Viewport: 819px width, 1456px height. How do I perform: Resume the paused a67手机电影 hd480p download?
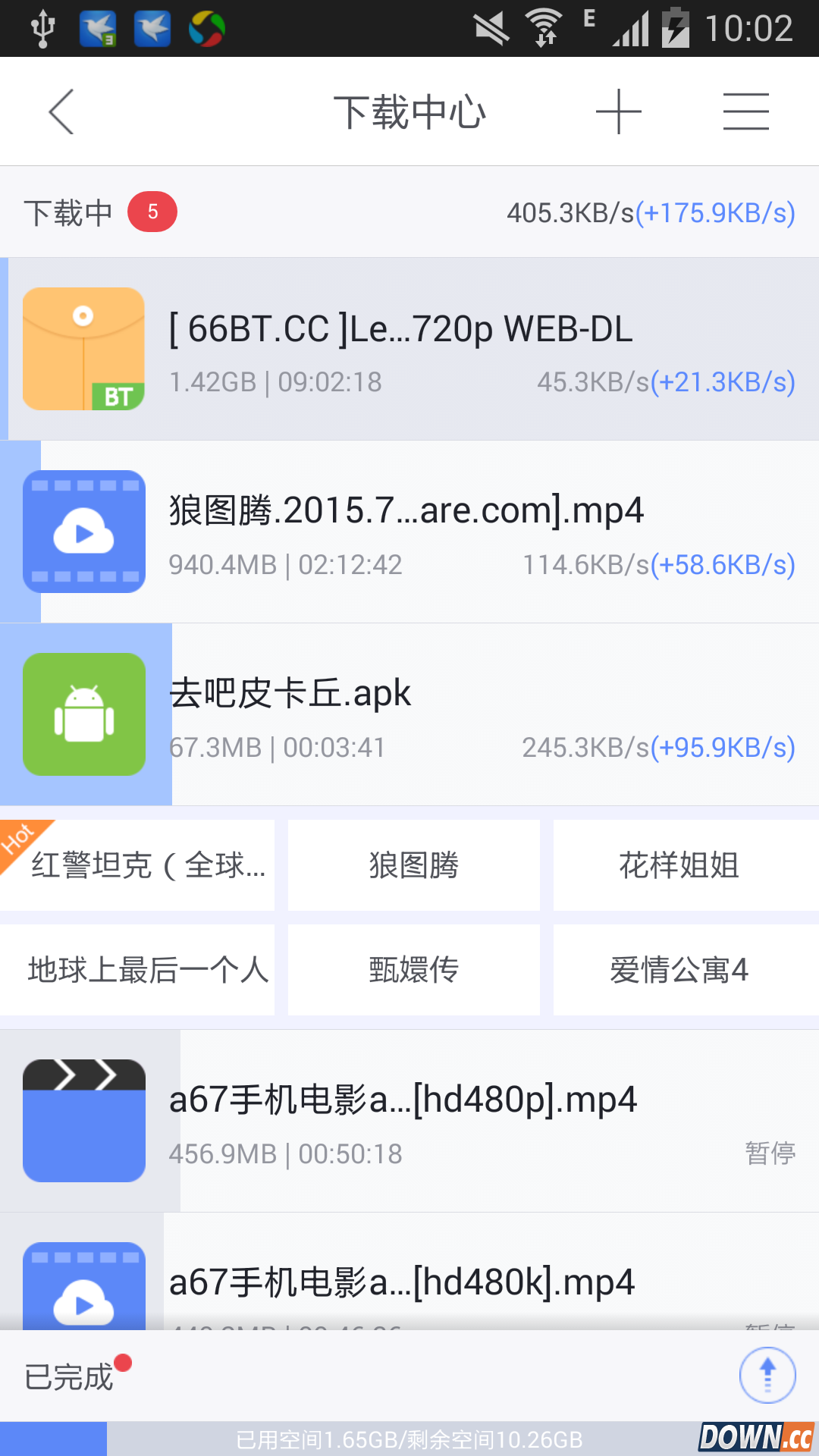(x=768, y=1153)
